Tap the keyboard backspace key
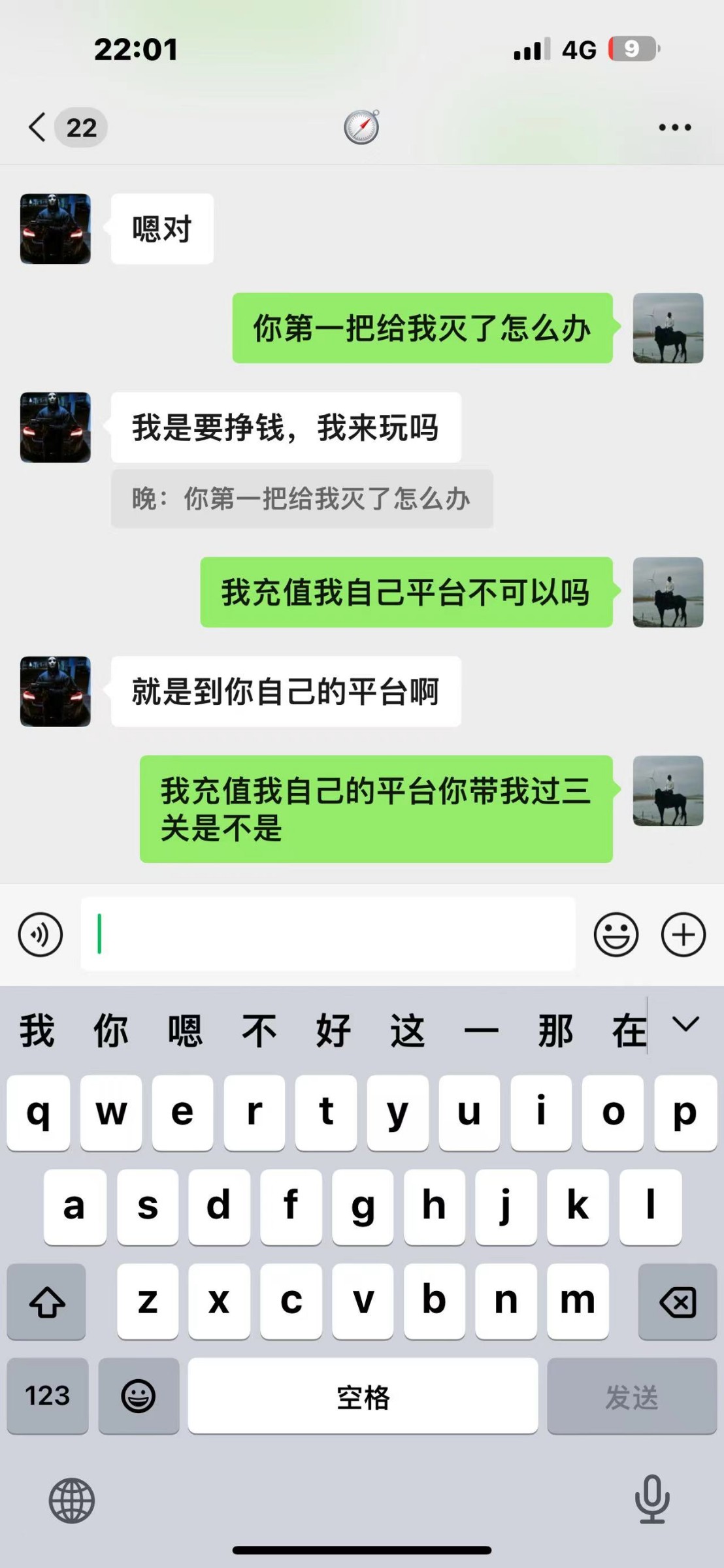 [x=678, y=1301]
